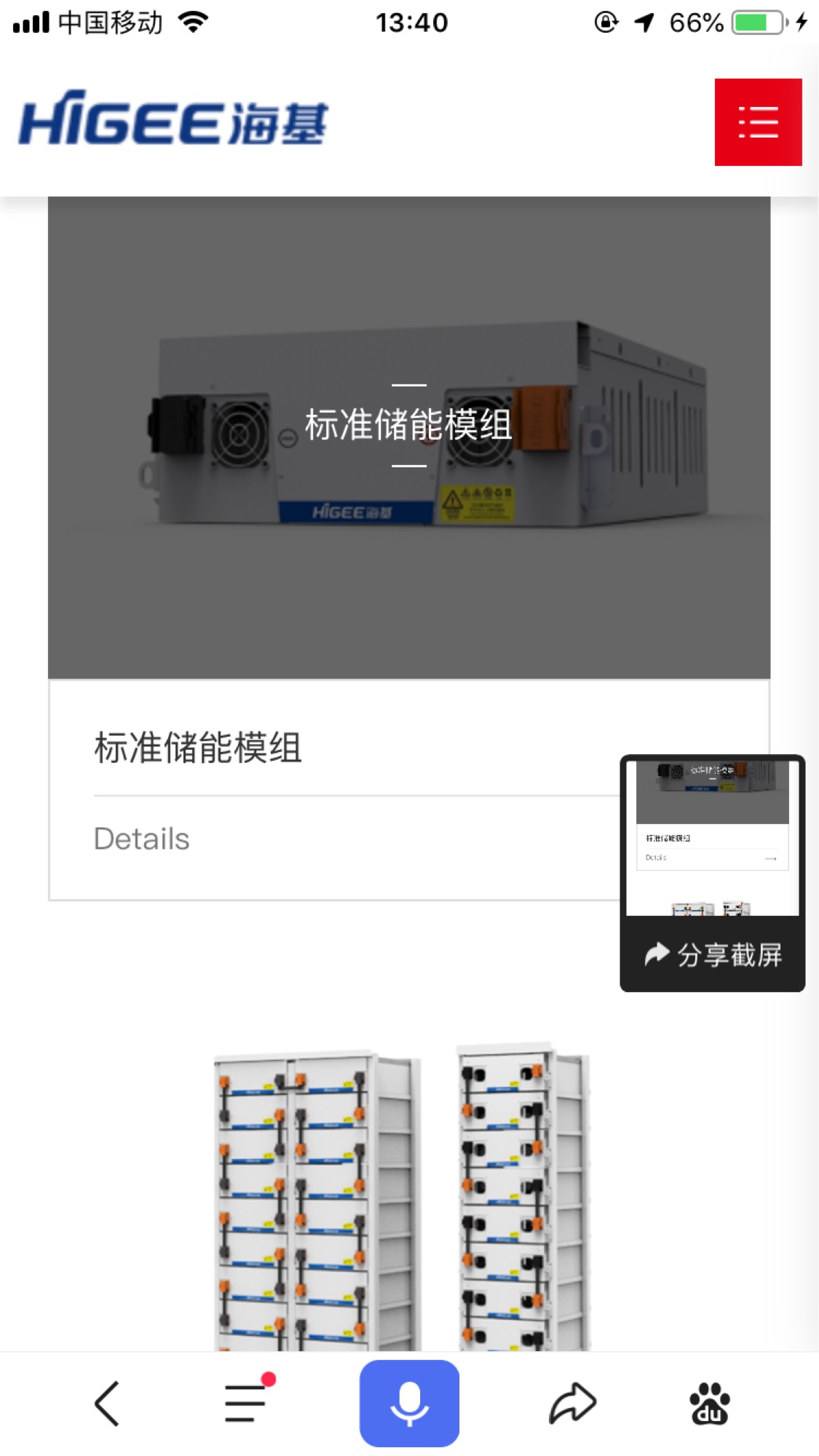Start voice search with the microphone button
Viewport: 819px width, 1456px height.
click(x=409, y=1403)
